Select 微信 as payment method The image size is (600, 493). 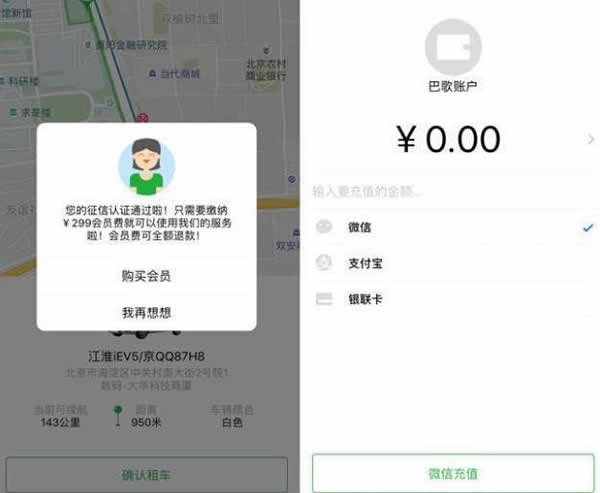(452, 228)
